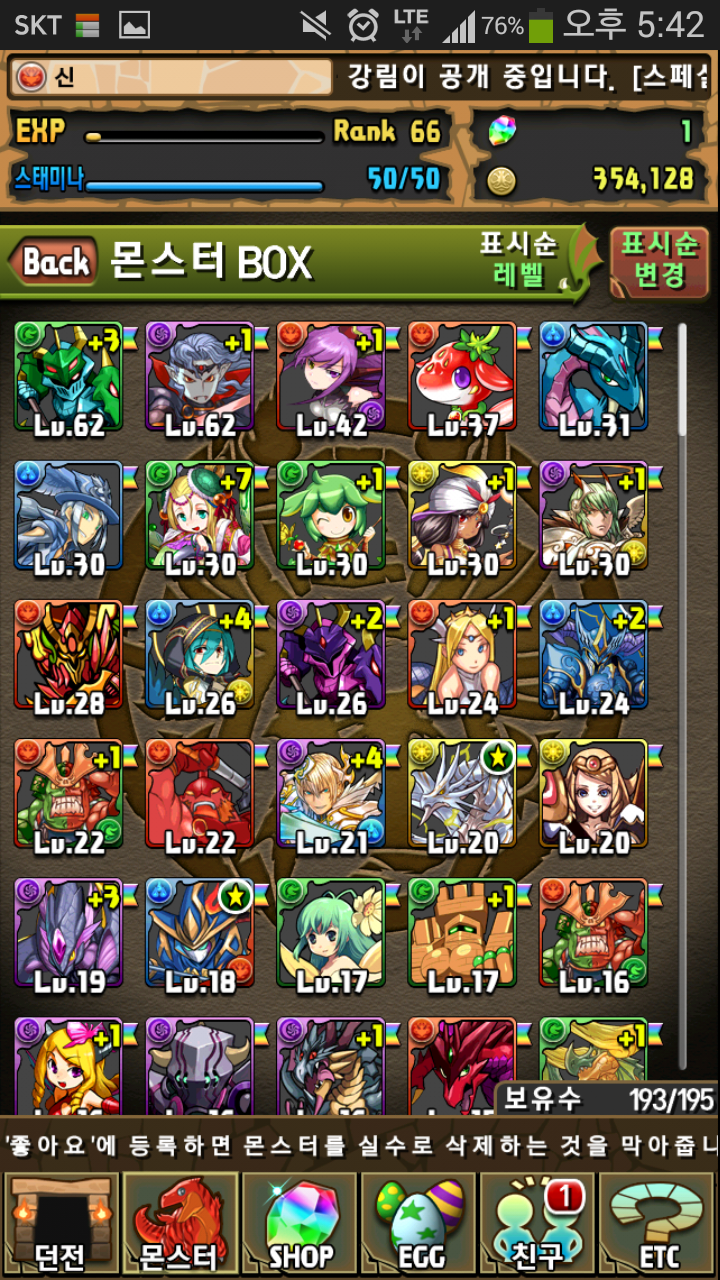Select the white dragon Lv.20 monster
720x1280 pixels.
[462, 794]
